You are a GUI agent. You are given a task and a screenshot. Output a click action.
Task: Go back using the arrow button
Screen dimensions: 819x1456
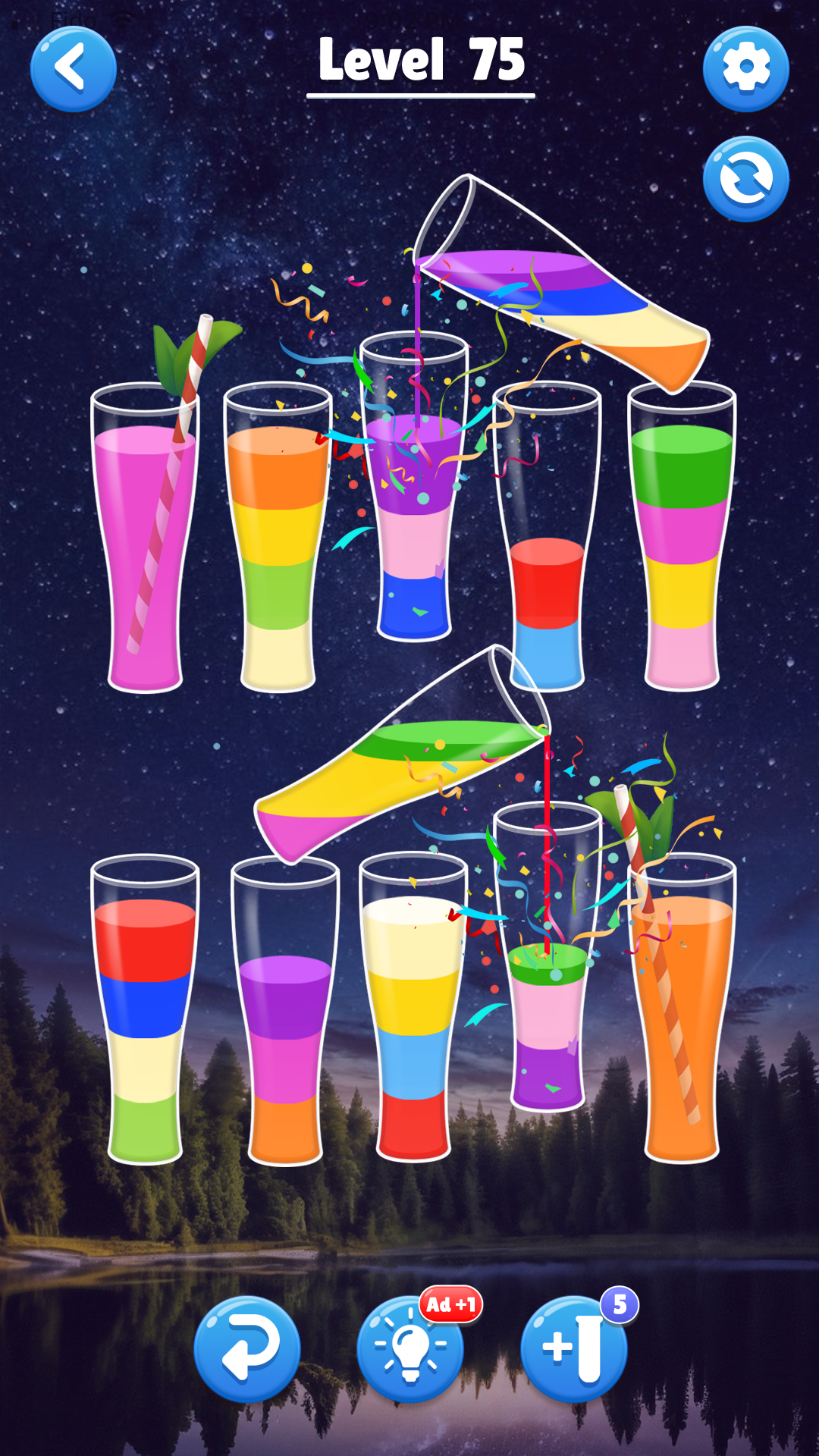tap(73, 69)
